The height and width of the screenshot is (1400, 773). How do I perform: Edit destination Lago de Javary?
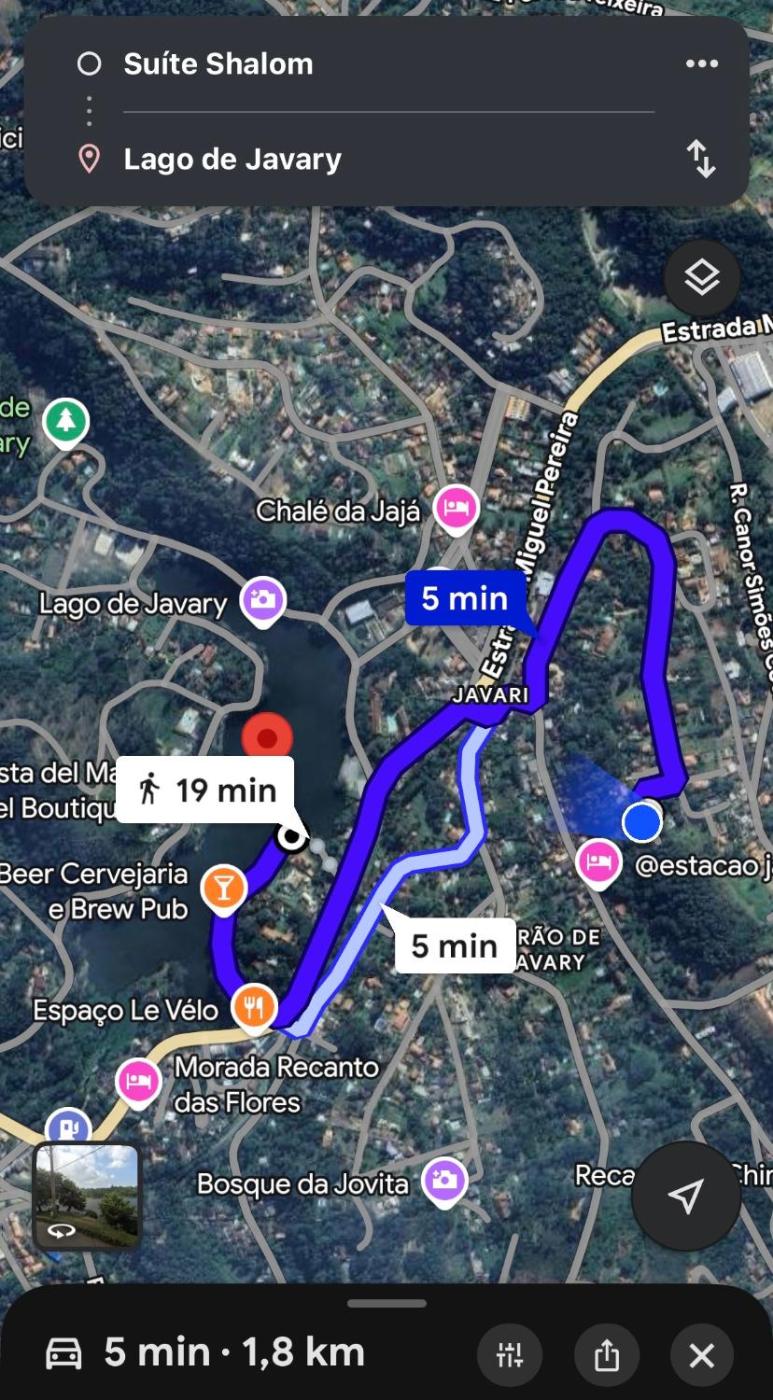232,159
